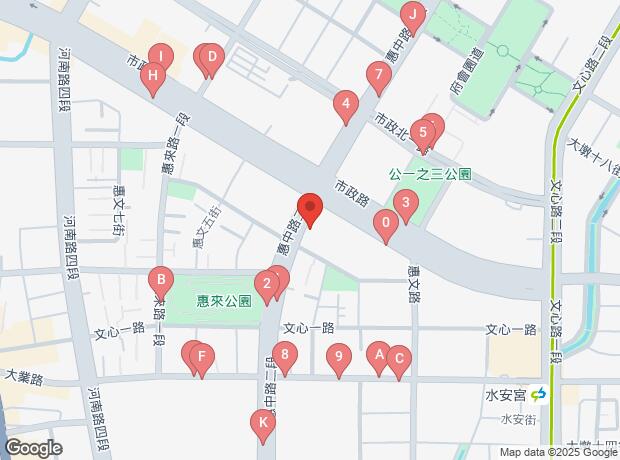620x460 pixels.
Task: Tap marker H on the map
Action: pyautogui.click(x=153, y=75)
